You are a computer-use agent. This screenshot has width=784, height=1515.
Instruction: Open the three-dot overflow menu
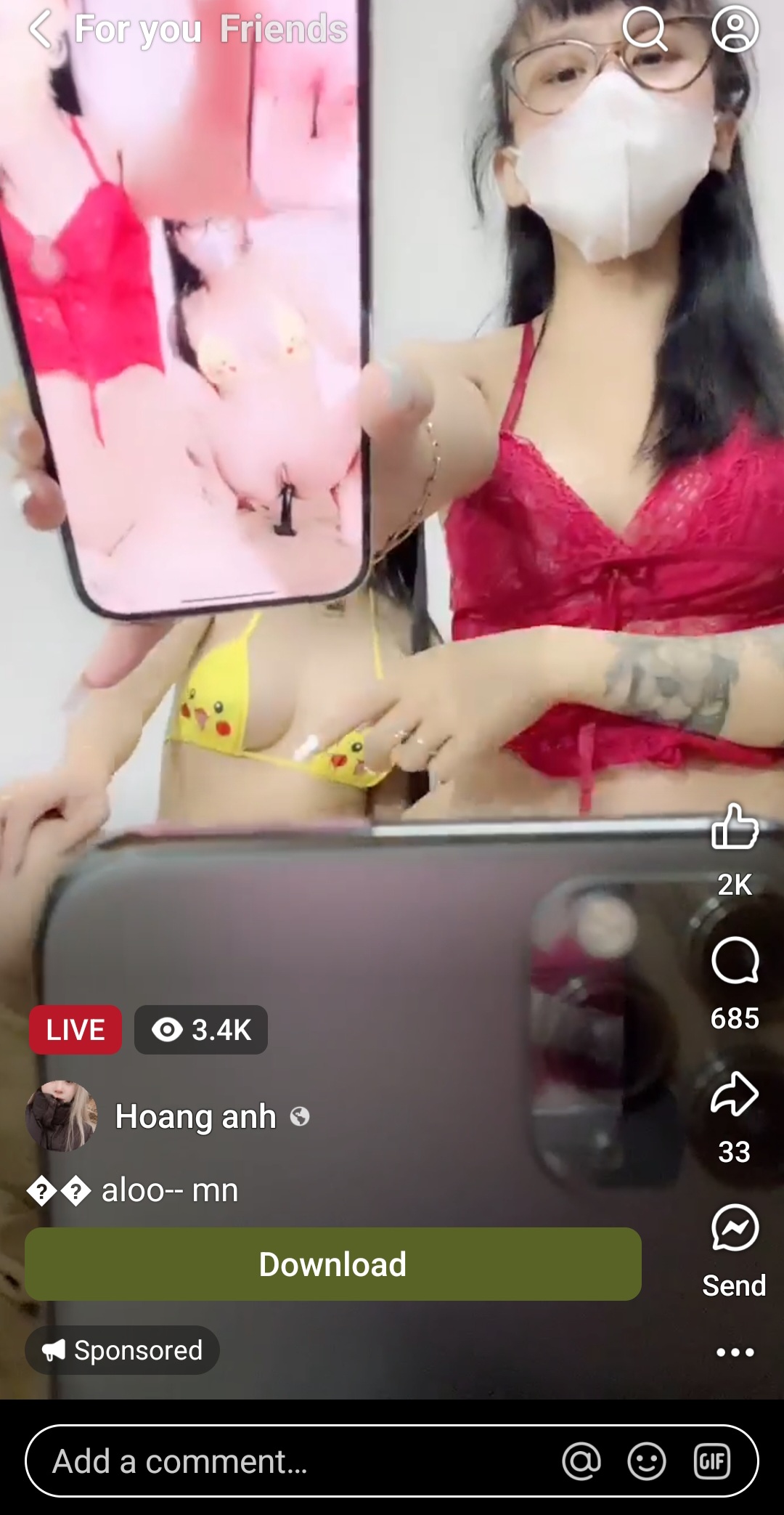(x=735, y=1352)
